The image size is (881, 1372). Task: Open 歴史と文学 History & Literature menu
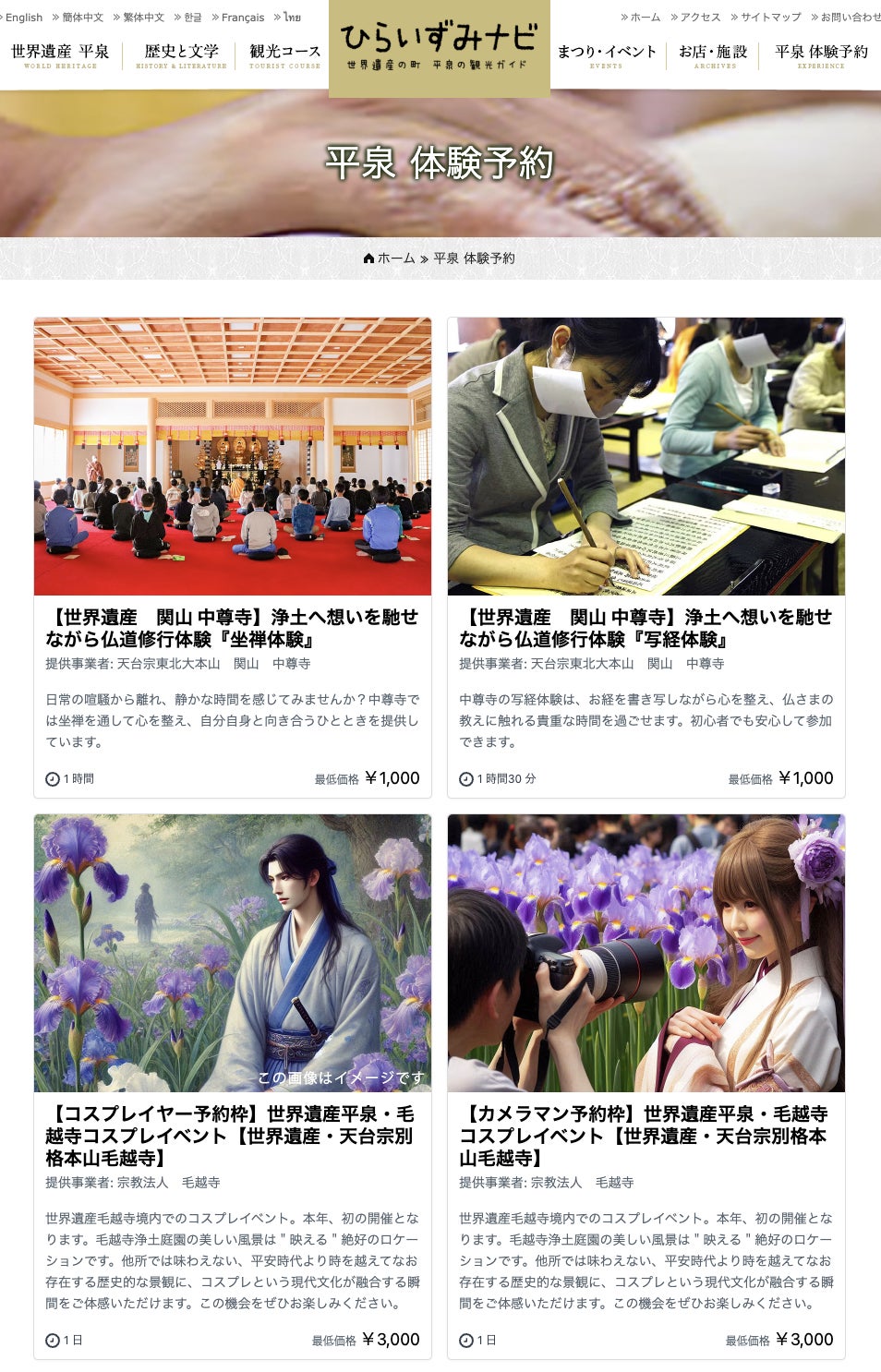181,55
